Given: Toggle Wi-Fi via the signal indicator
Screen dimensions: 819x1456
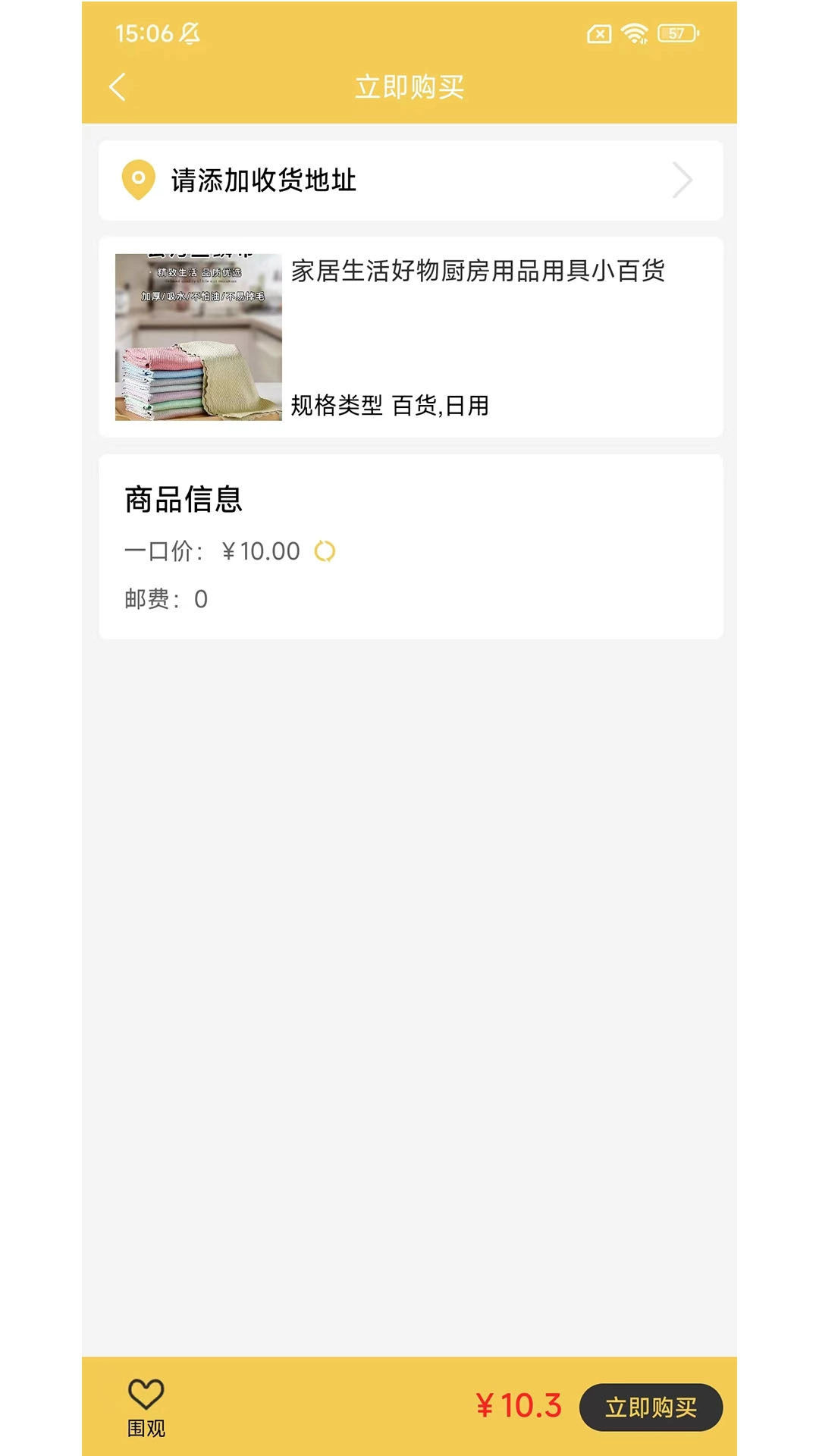Looking at the screenshot, I should click(x=634, y=33).
